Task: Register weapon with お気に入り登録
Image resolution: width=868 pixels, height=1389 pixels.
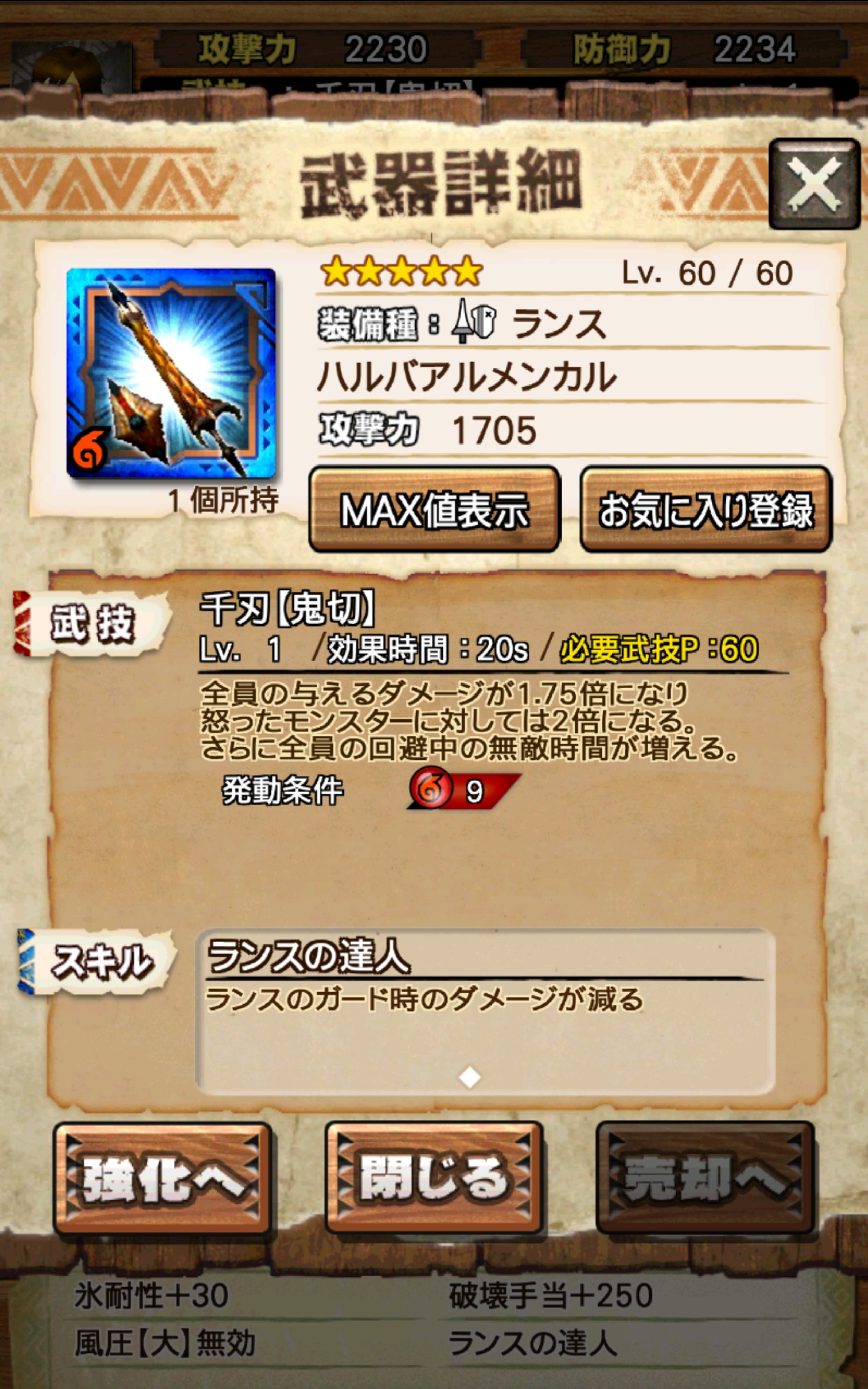Action: 705,510
